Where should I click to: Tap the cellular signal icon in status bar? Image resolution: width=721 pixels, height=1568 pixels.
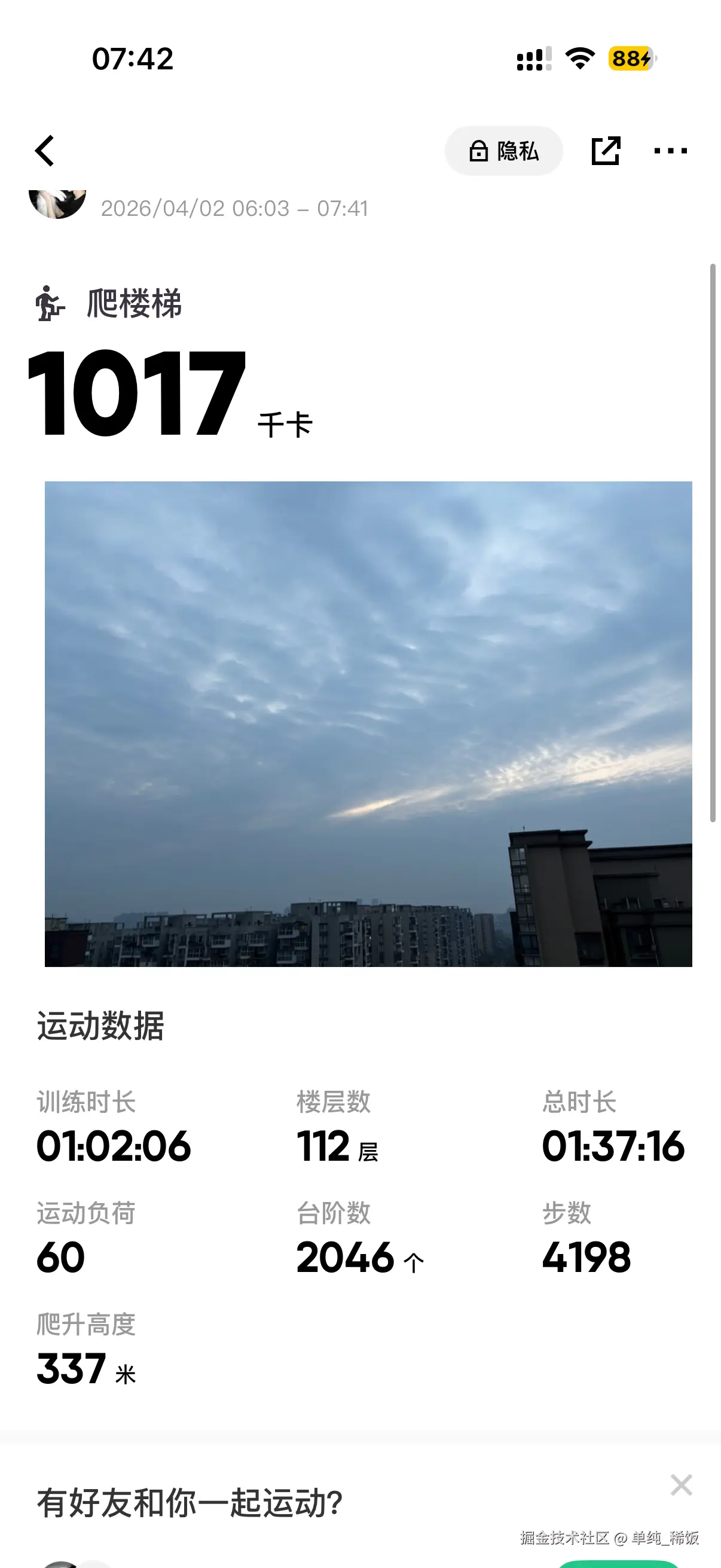[x=534, y=59]
